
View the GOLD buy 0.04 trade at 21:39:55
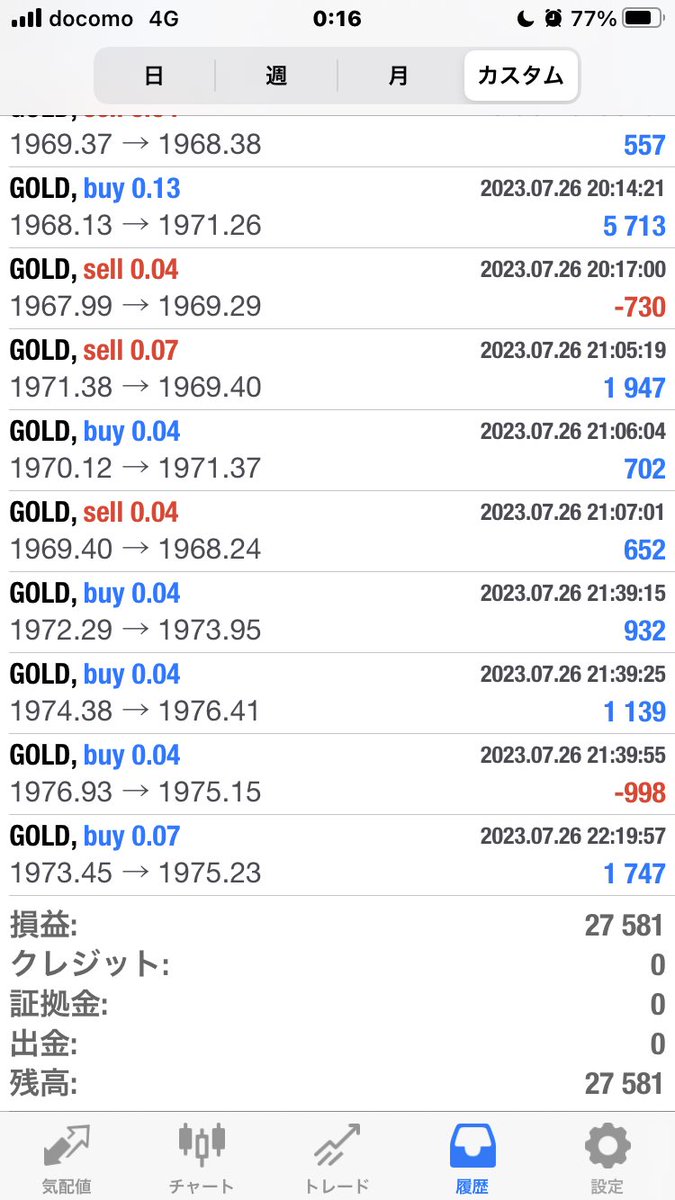point(337,775)
